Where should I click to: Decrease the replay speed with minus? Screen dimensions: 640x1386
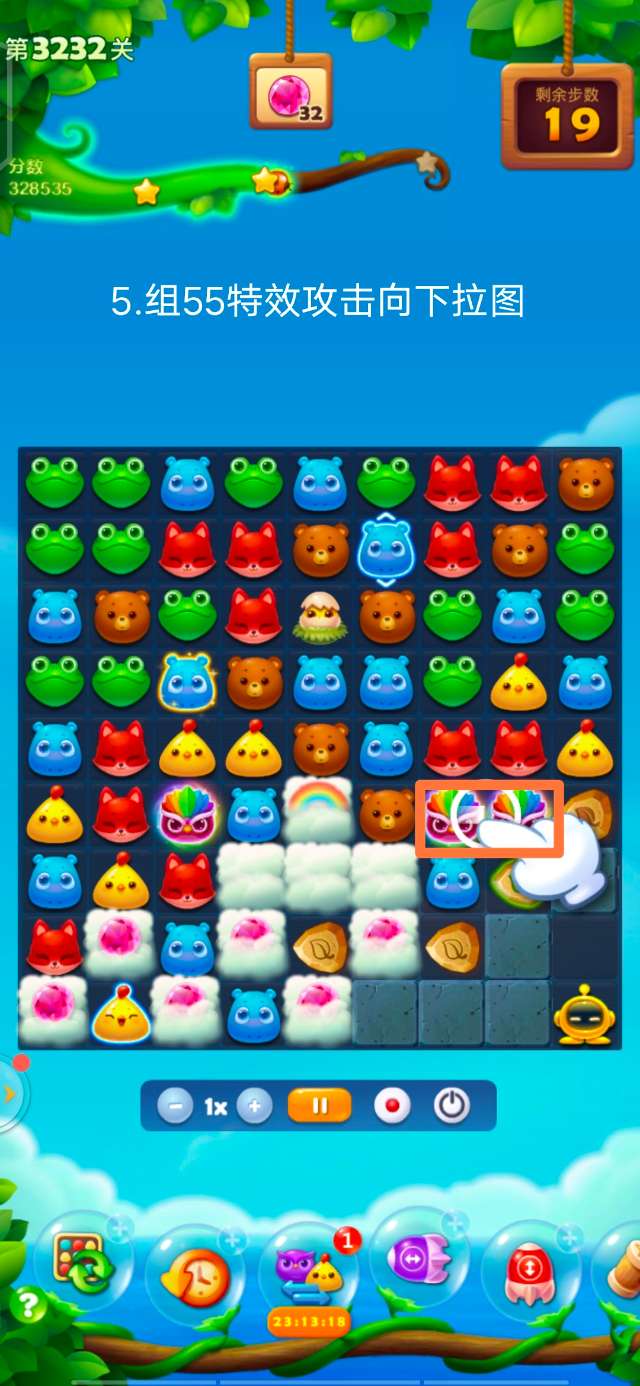(x=175, y=1107)
